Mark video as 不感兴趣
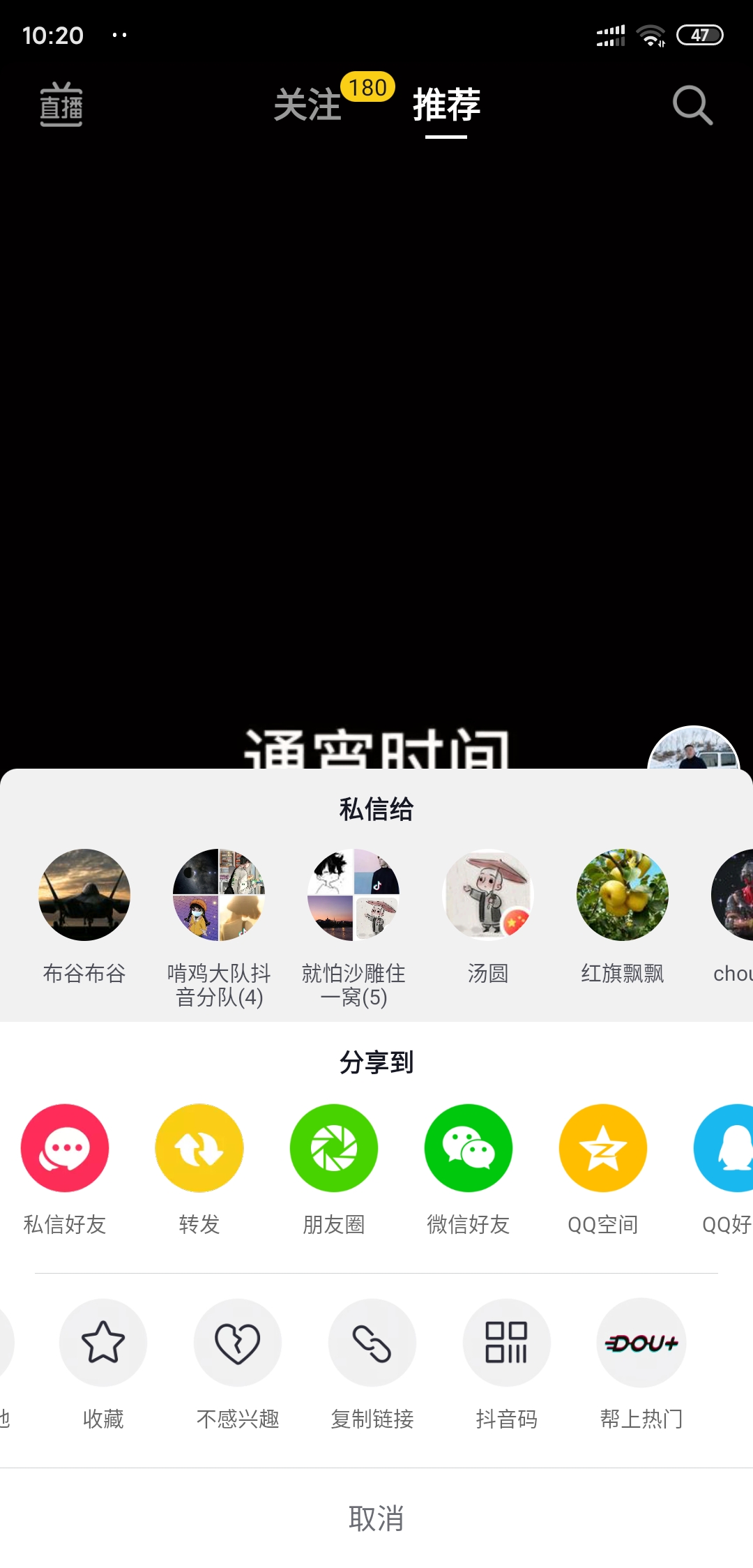753x1568 pixels. coord(238,1343)
